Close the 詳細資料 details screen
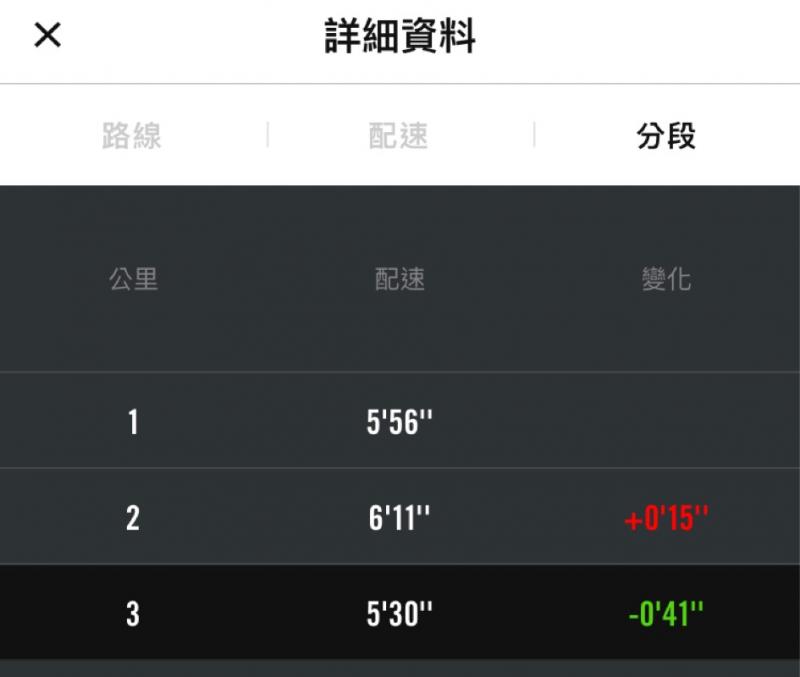This screenshot has width=800, height=677. click(47, 35)
